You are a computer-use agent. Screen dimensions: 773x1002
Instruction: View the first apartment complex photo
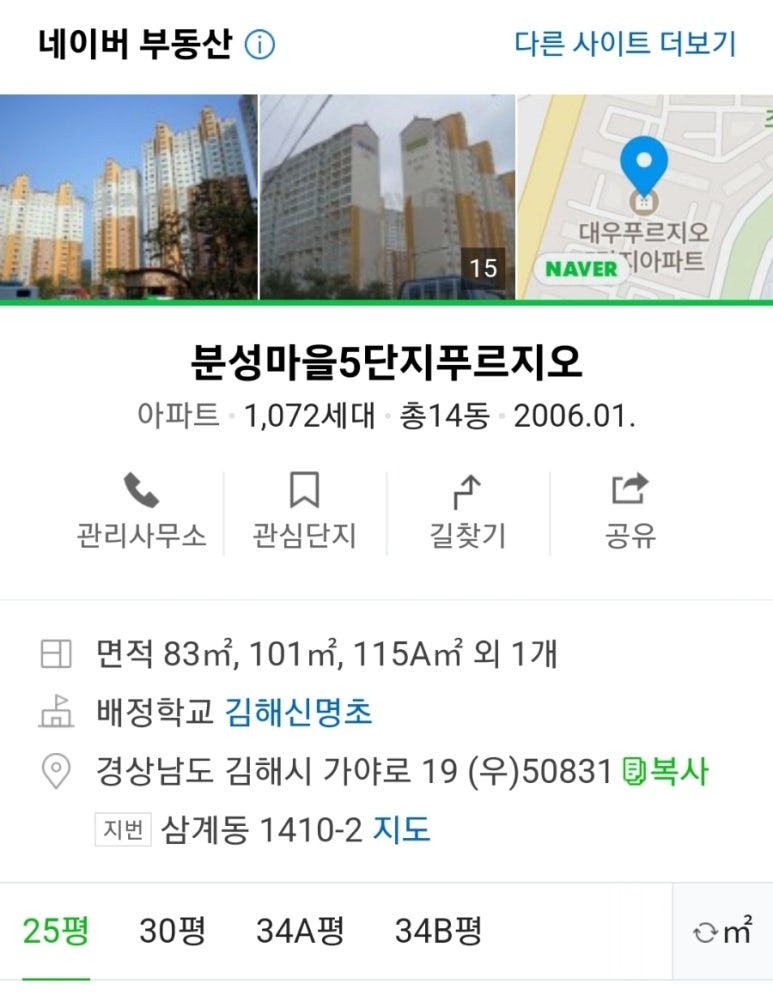point(128,197)
